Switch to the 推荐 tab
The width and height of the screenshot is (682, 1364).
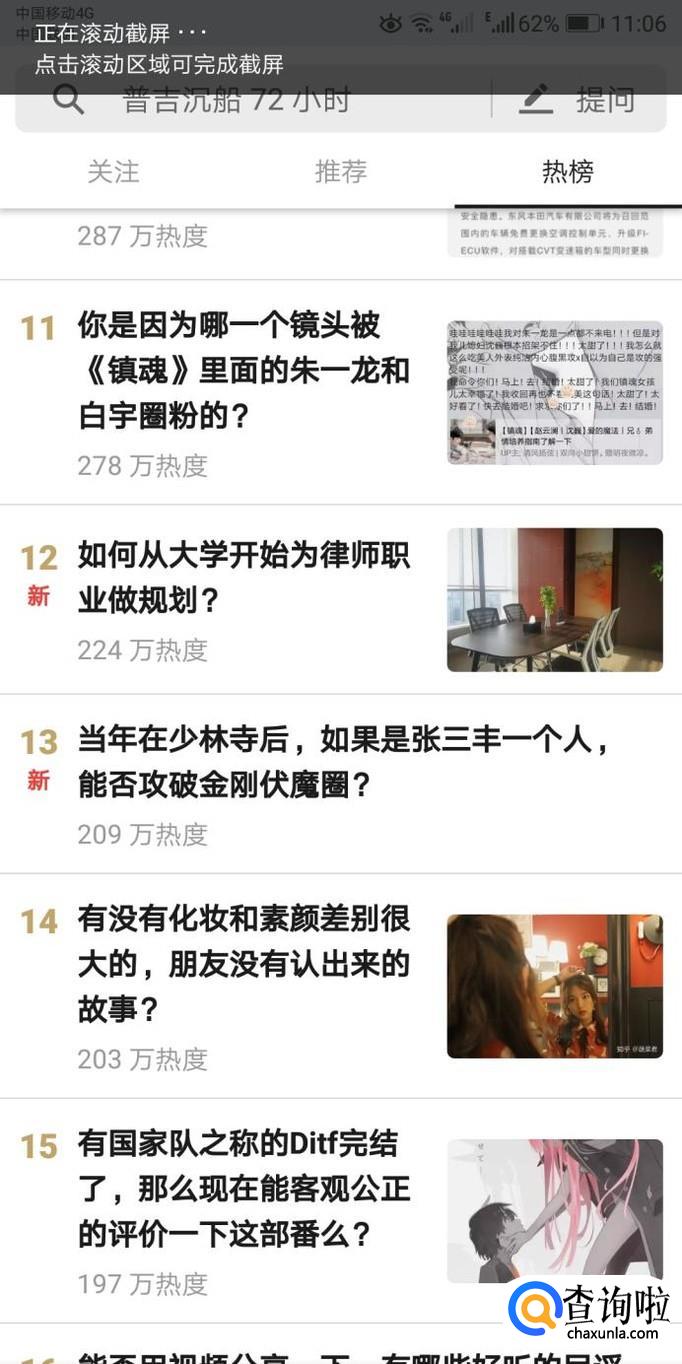pos(340,172)
